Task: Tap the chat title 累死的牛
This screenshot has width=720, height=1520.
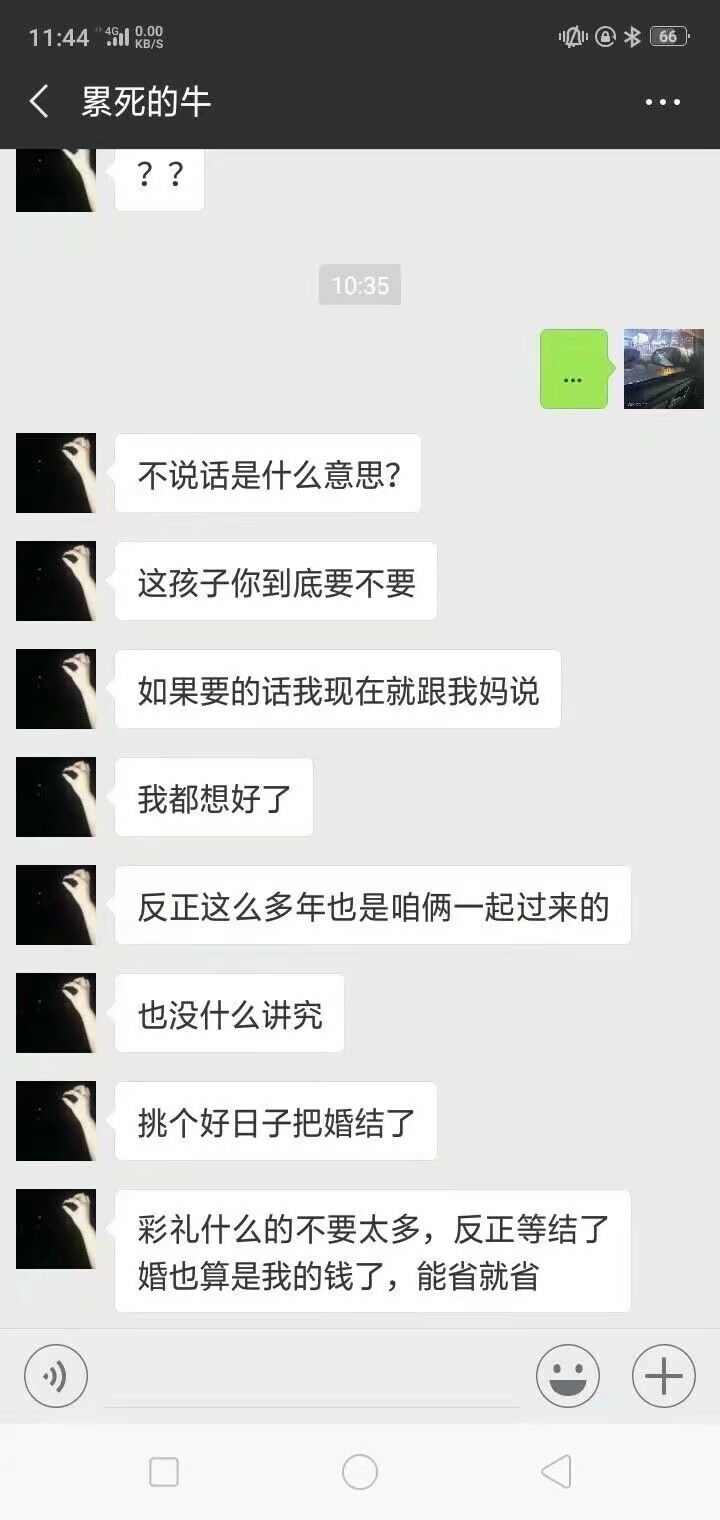Action: pos(145,101)
